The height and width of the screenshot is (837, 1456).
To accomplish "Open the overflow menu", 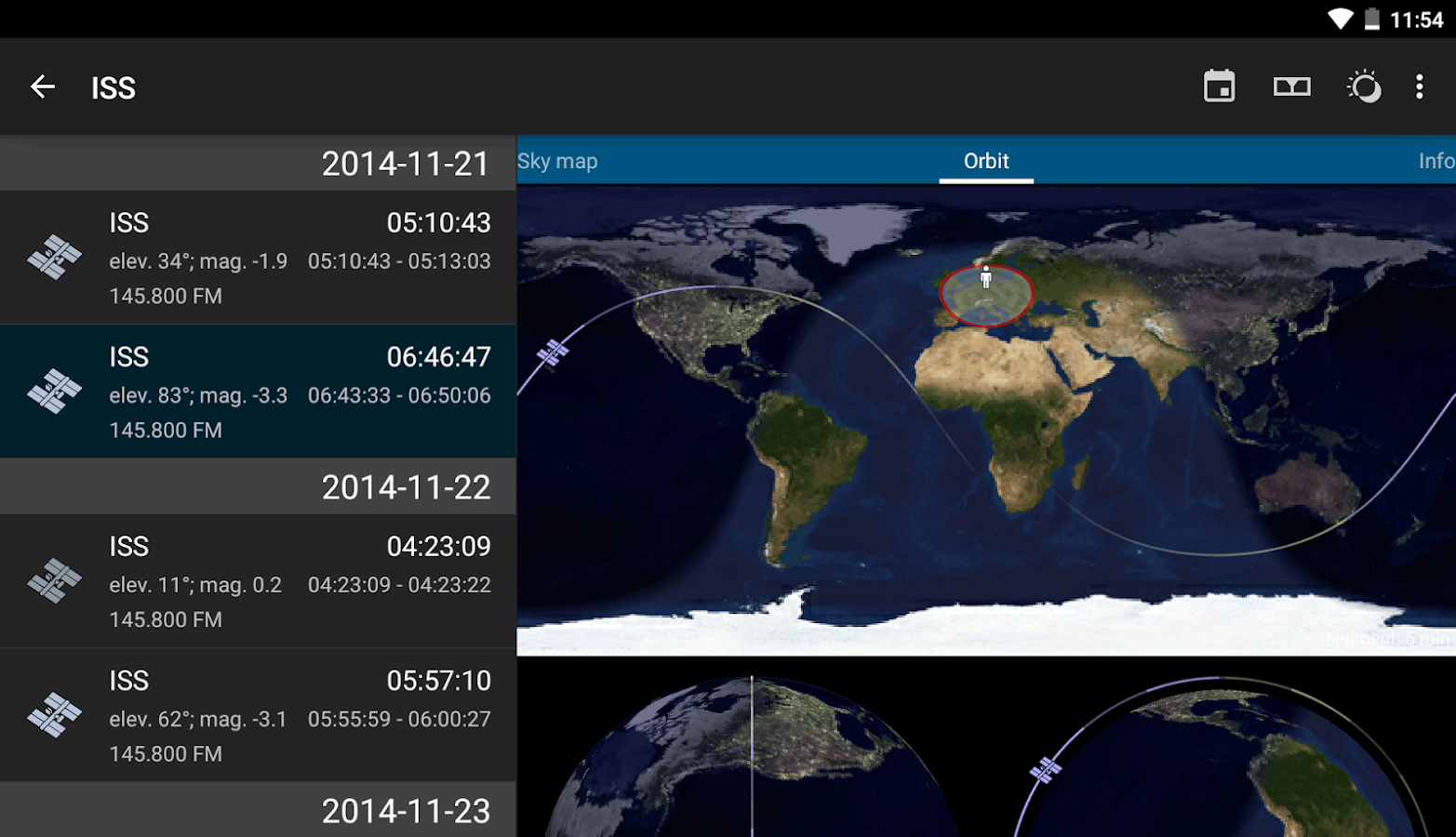I will click(x=1419, y=87).
